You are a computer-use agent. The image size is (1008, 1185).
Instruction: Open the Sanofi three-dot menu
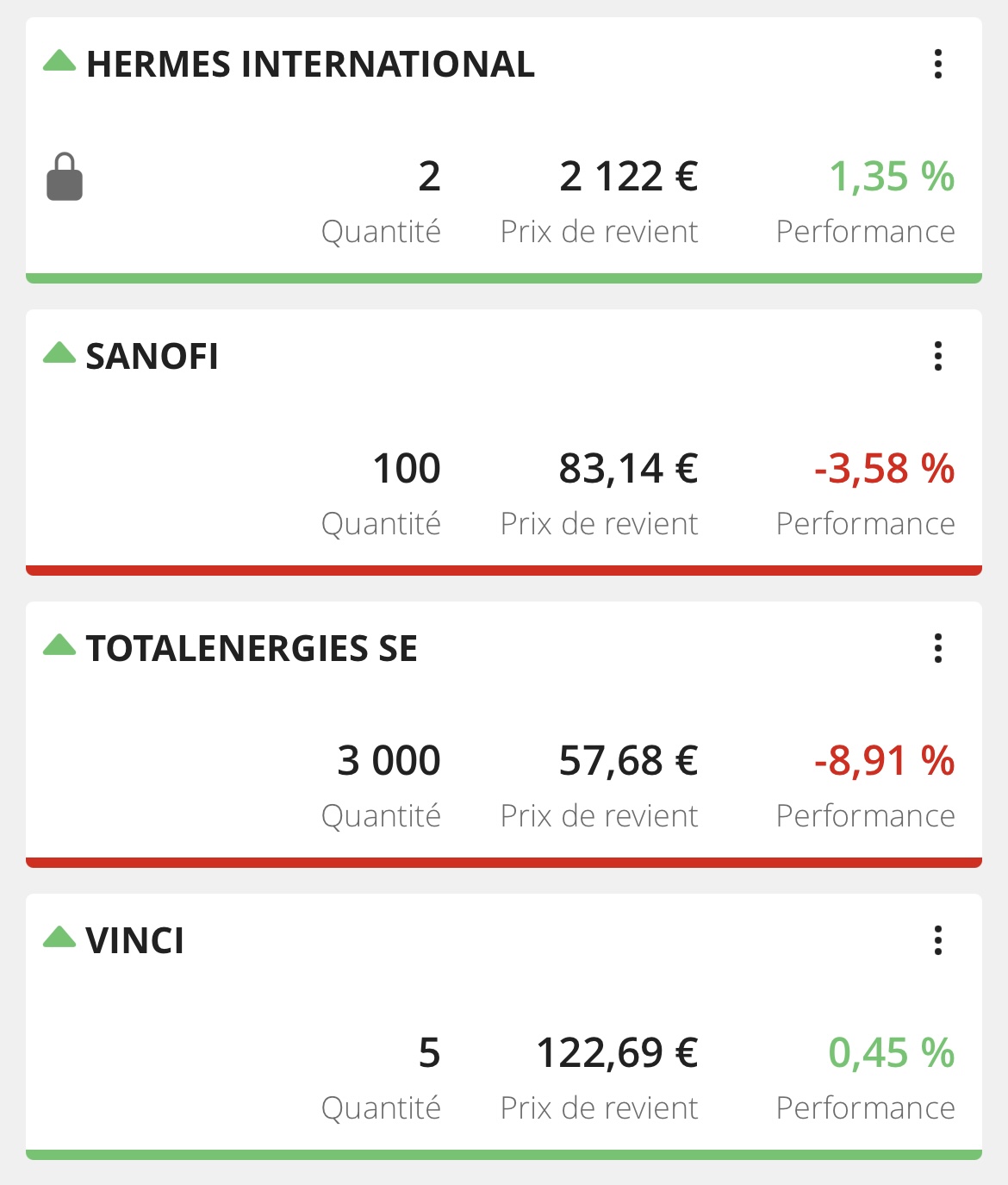(x=938, y=356)
